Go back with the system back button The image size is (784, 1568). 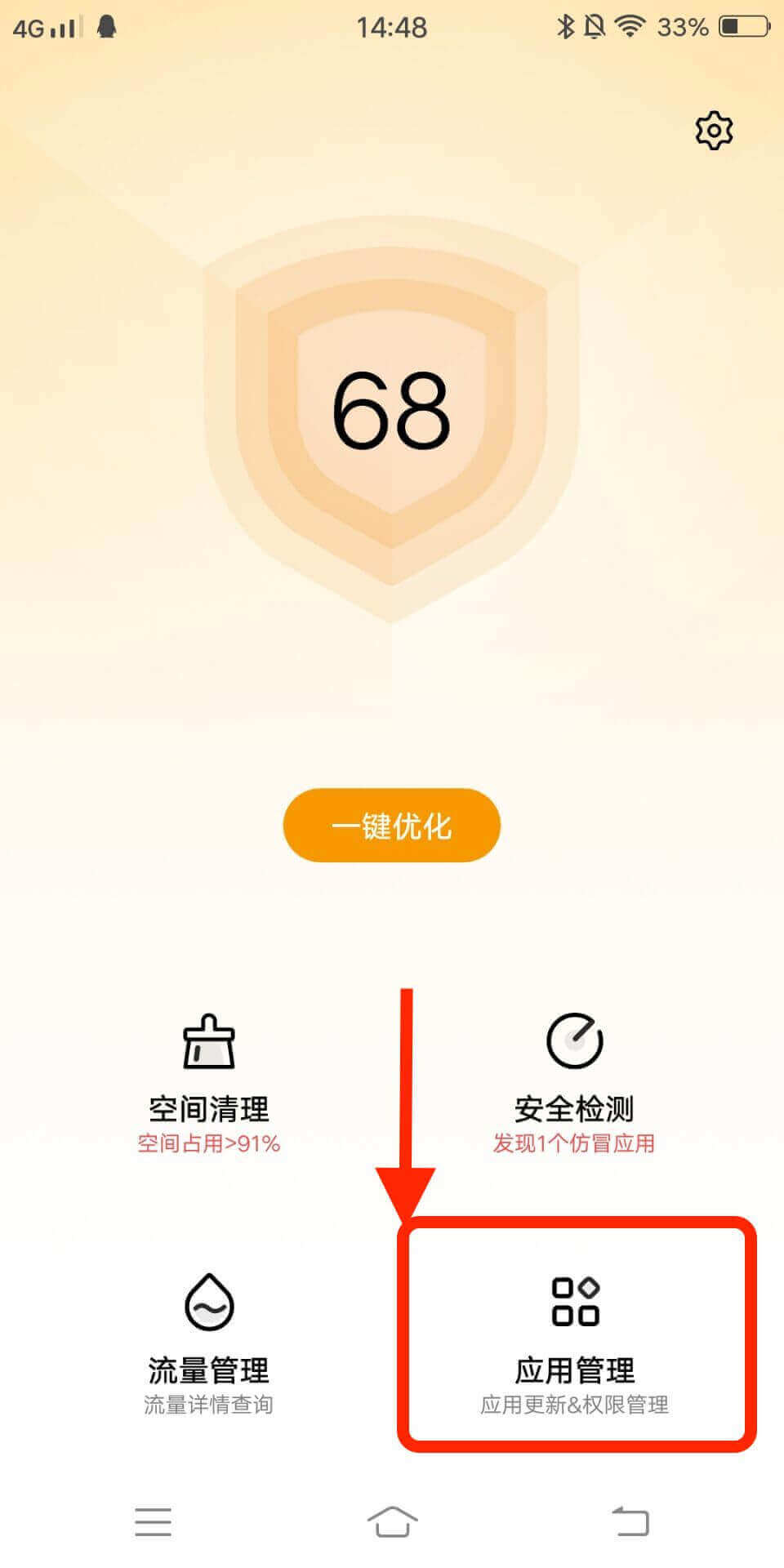(x=630, y=1522)
